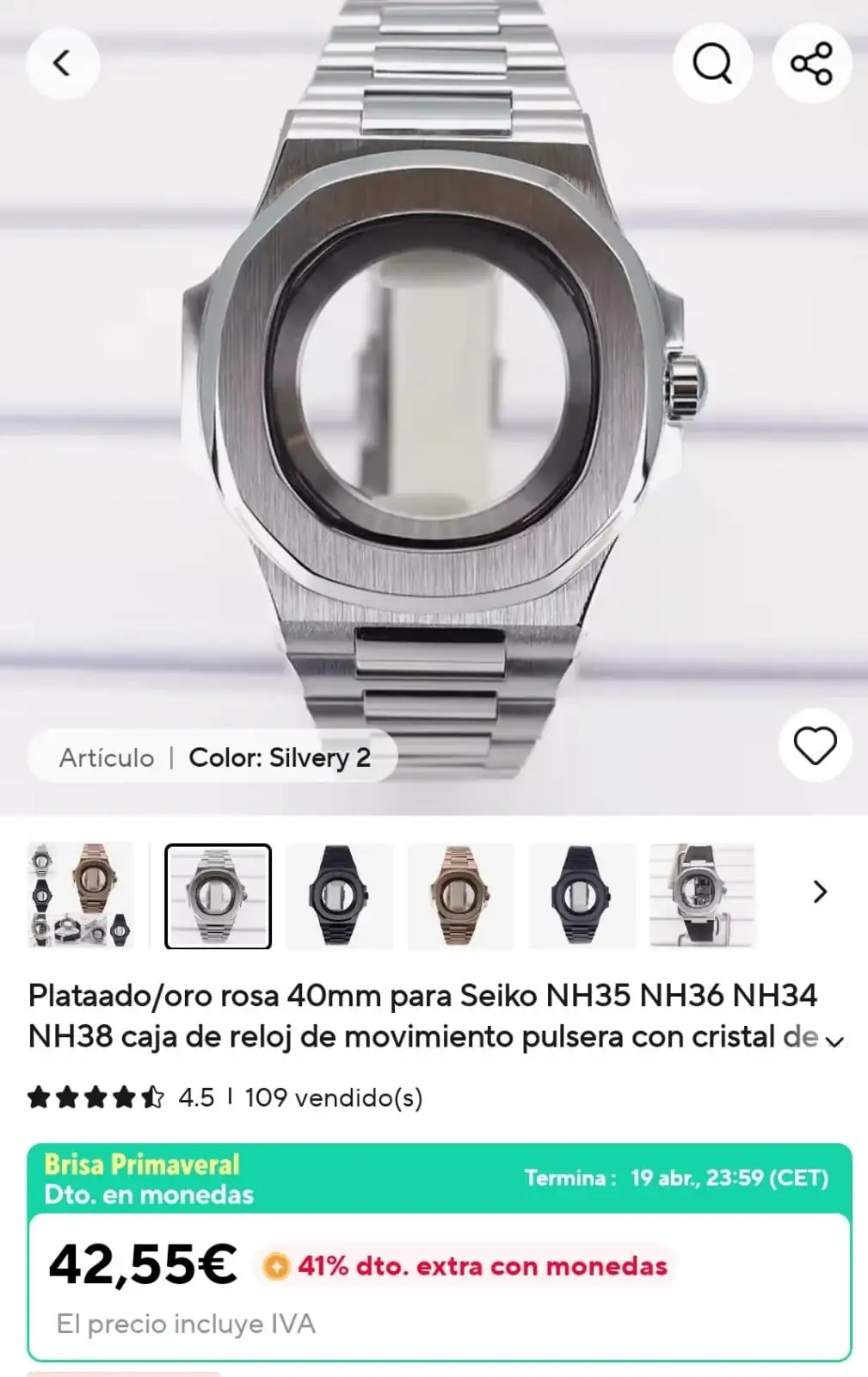Select the second black case thumbnail
Viewport: 868px width, 1377px height.
pos(582,895)
